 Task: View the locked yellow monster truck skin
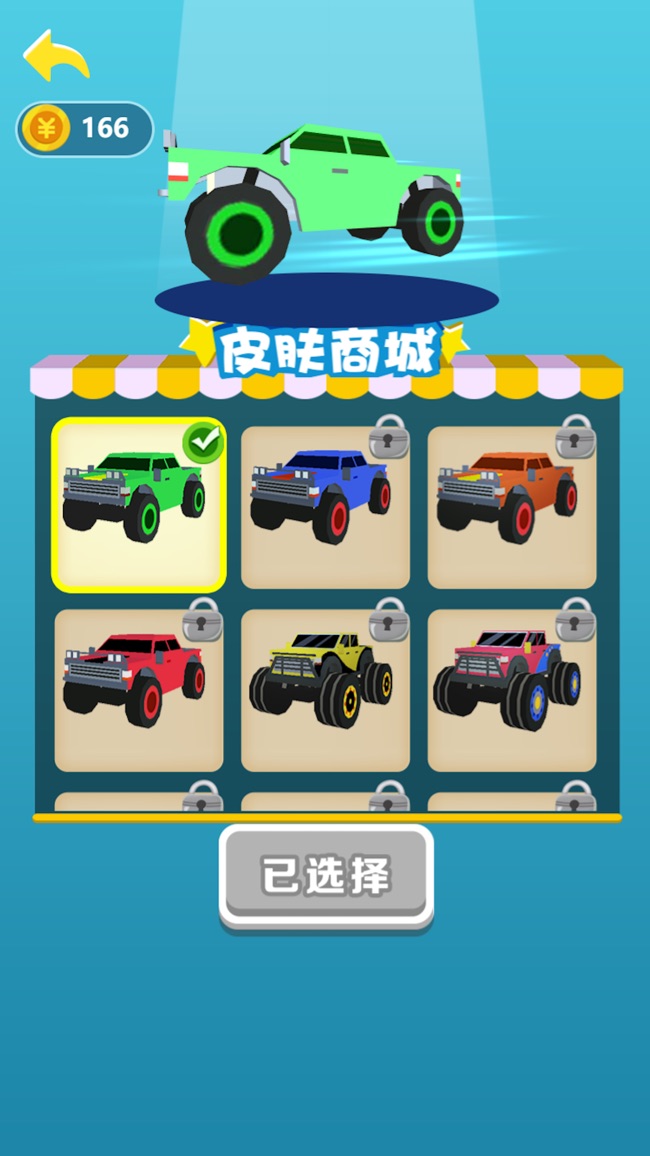click(325, 690)
